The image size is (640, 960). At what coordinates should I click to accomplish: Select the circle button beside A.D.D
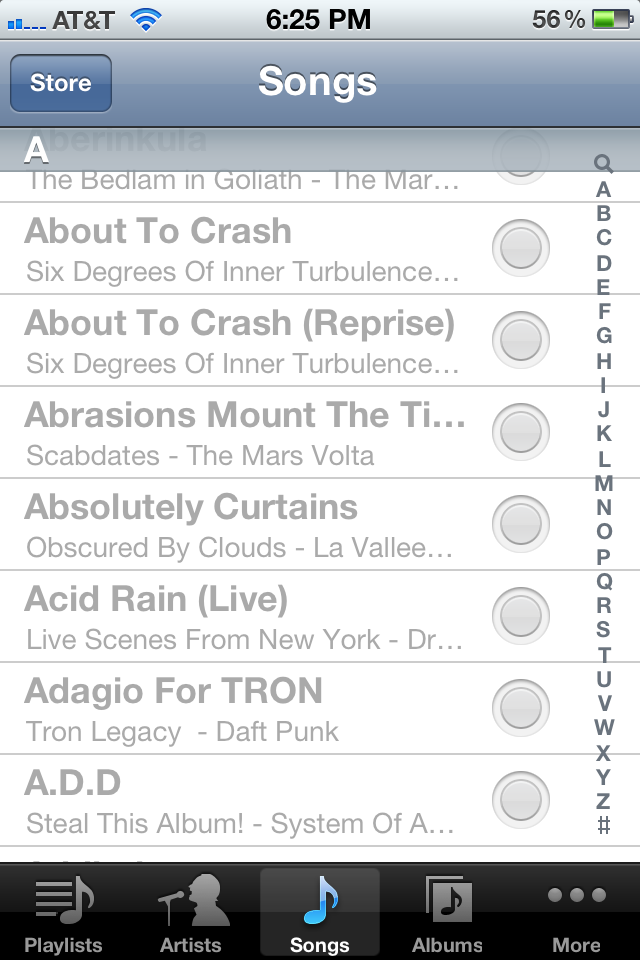pyautogui.click(x=521, y=799)
